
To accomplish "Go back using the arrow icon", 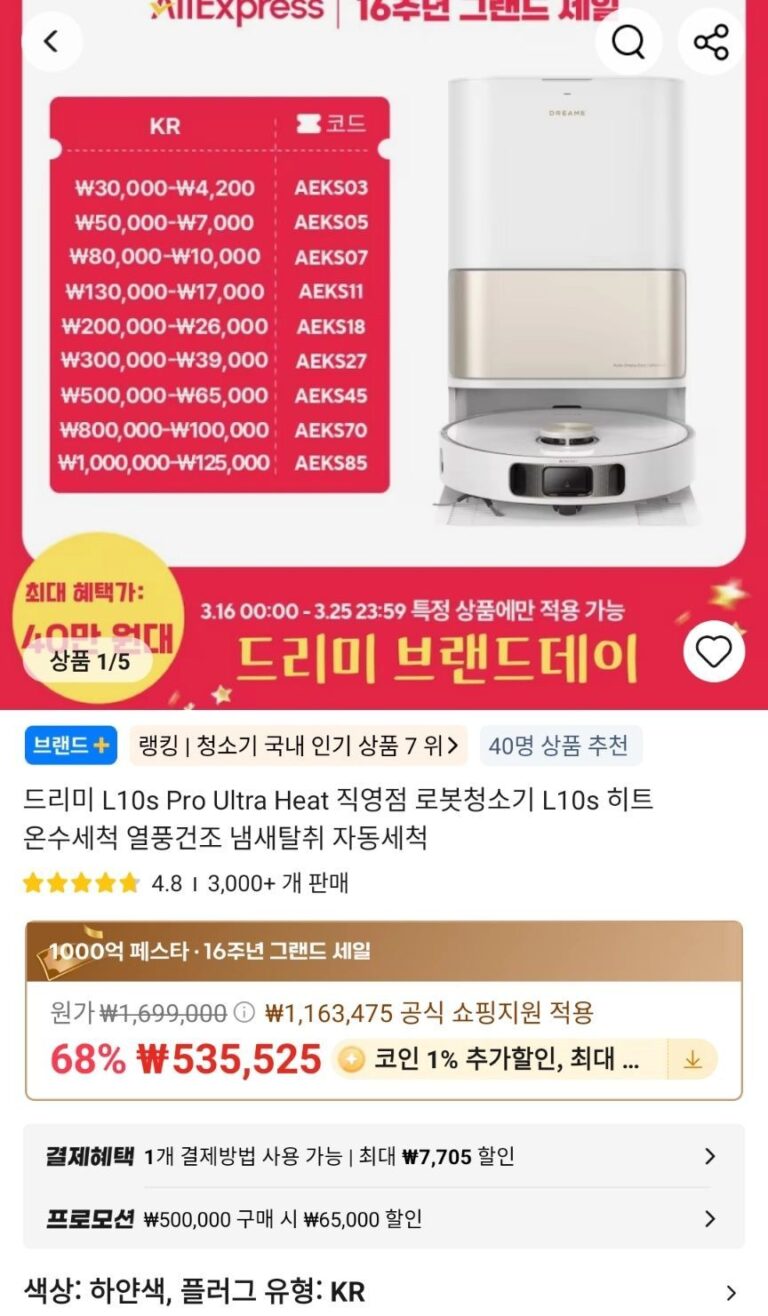I will coord(52,42).
